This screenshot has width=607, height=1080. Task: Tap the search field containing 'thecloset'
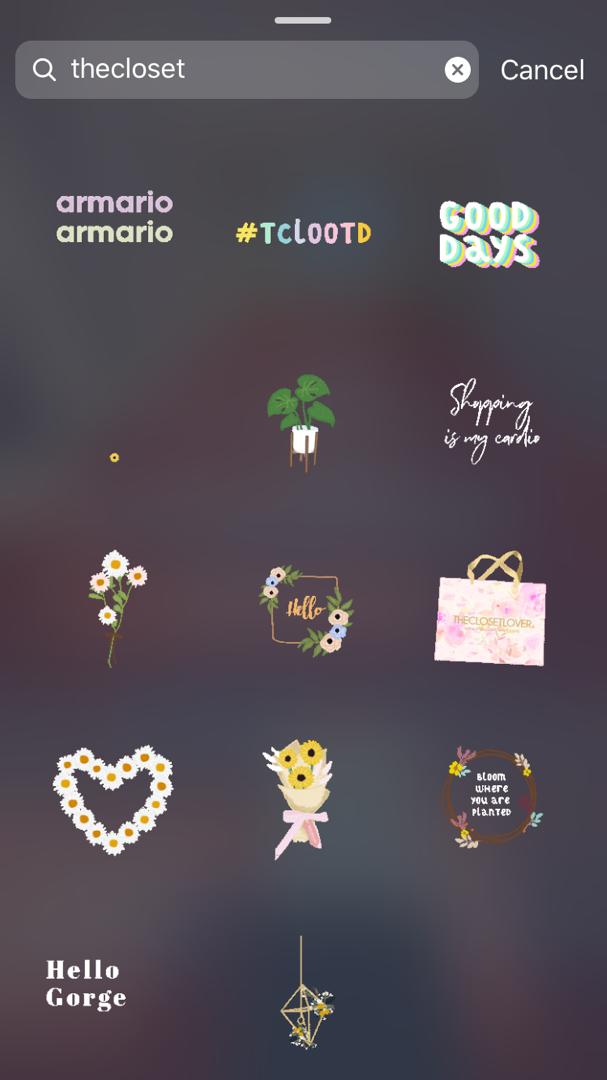240,69
